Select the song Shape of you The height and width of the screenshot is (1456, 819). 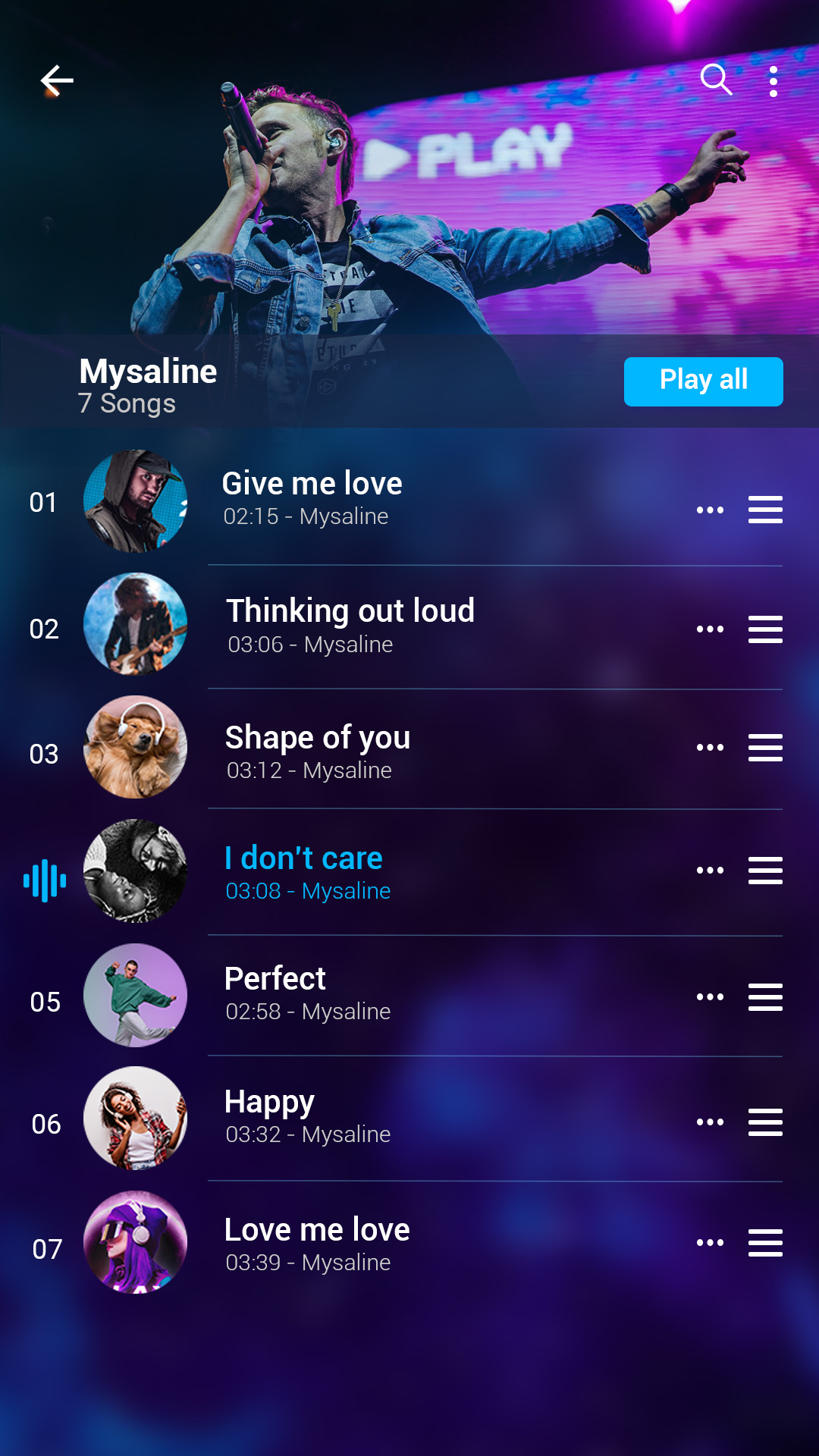tap(317, 736)
